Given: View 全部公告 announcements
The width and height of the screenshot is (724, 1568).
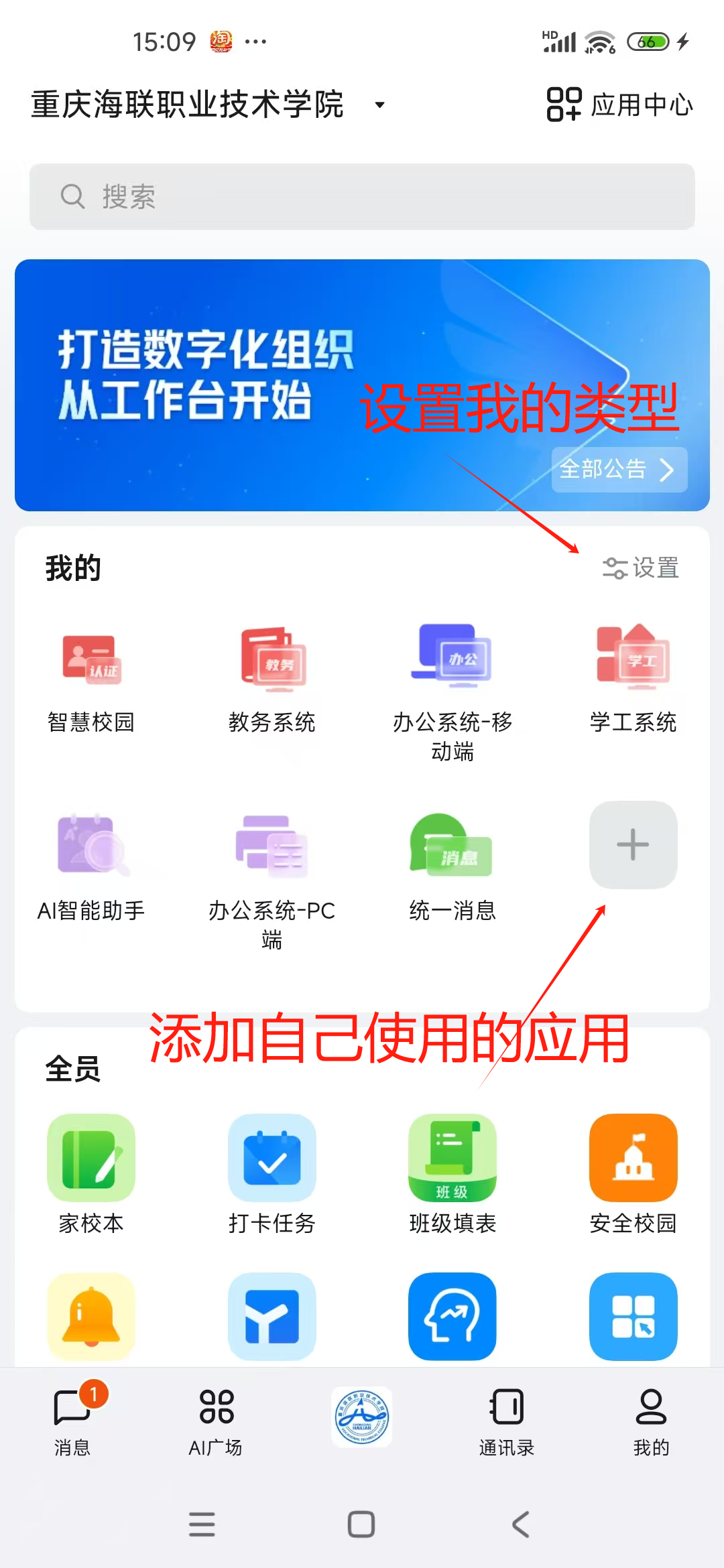Looking at the screenshot, I should click(618, 470).
